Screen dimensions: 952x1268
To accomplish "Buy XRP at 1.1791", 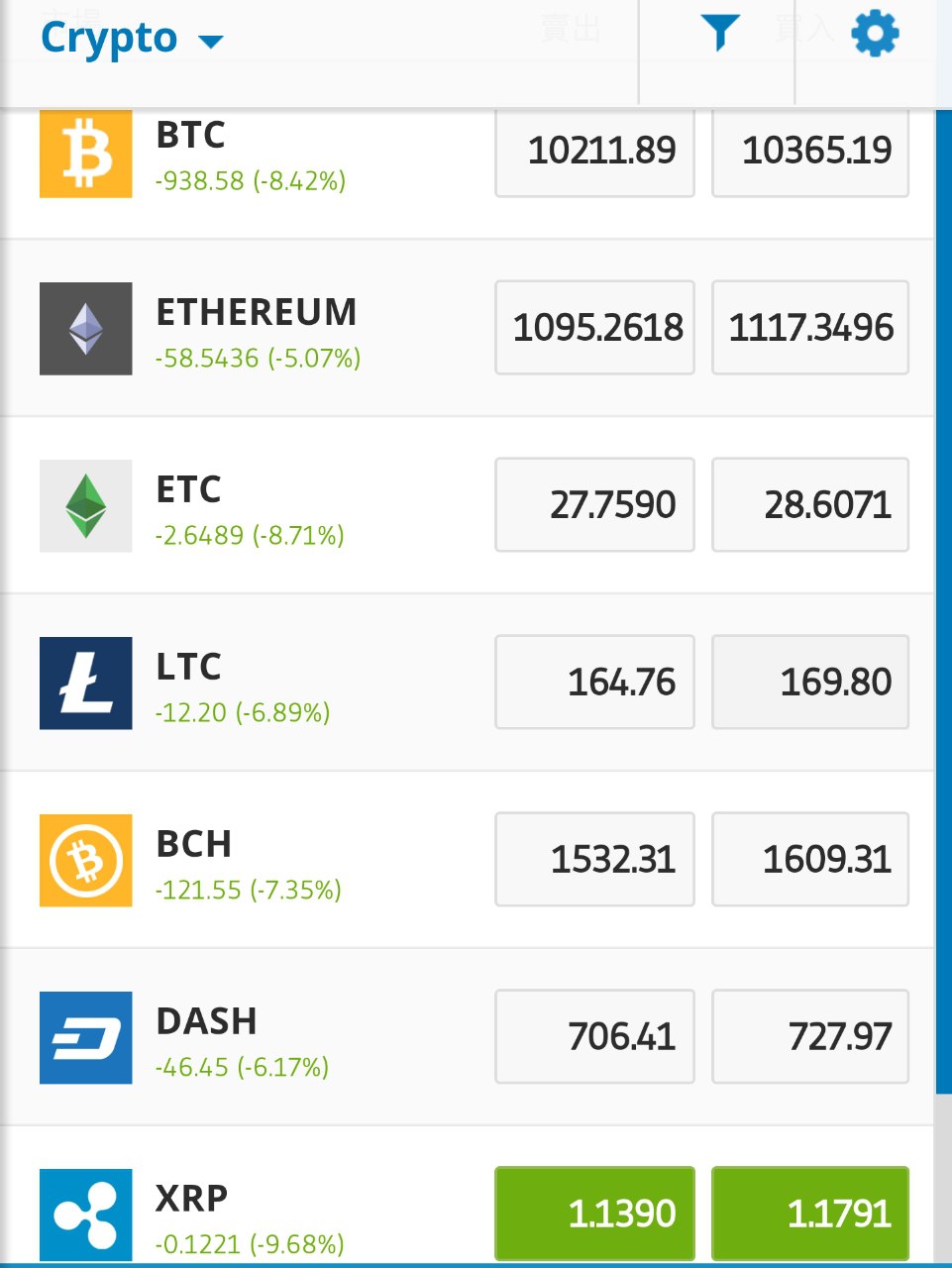I will (810, 1214).
